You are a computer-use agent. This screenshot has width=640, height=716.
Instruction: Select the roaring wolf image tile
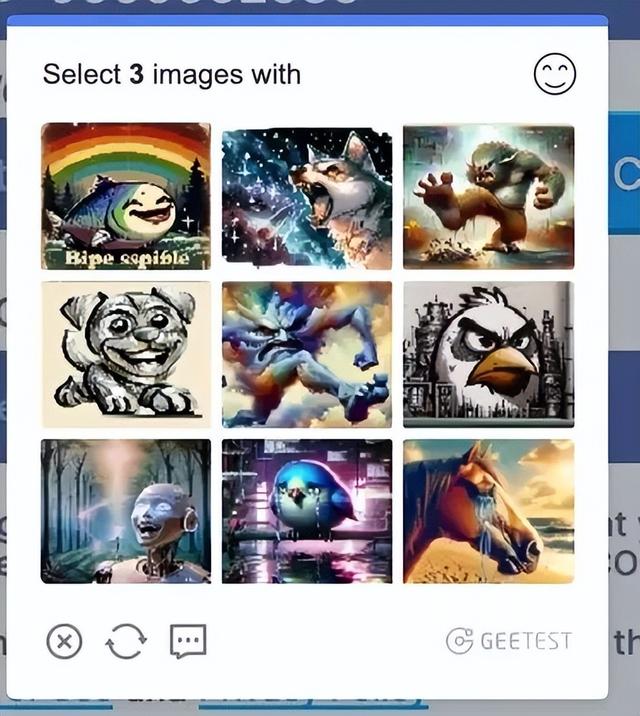[307, 196]
